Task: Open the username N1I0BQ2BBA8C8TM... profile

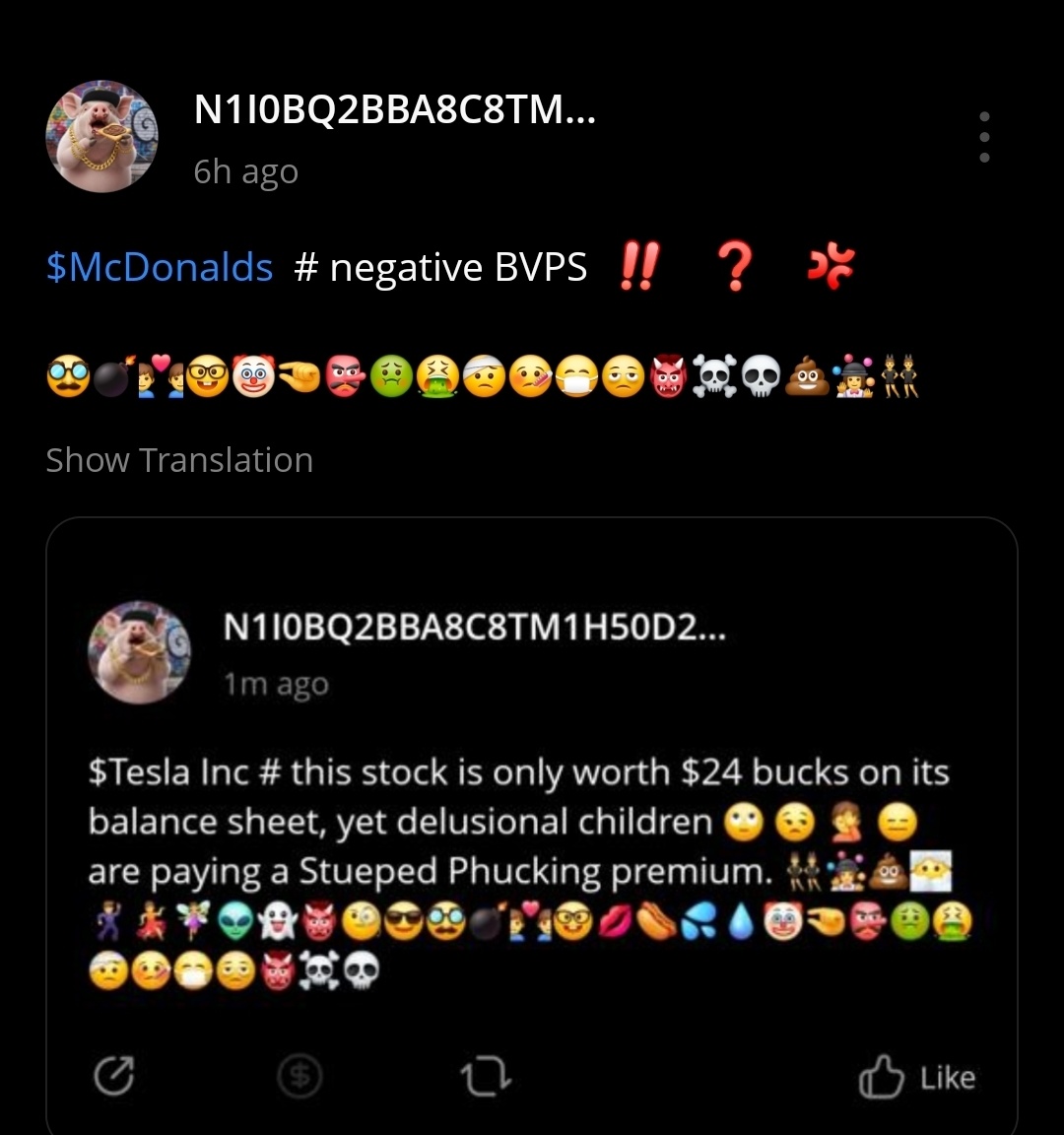Action: (x=394, y=109)
